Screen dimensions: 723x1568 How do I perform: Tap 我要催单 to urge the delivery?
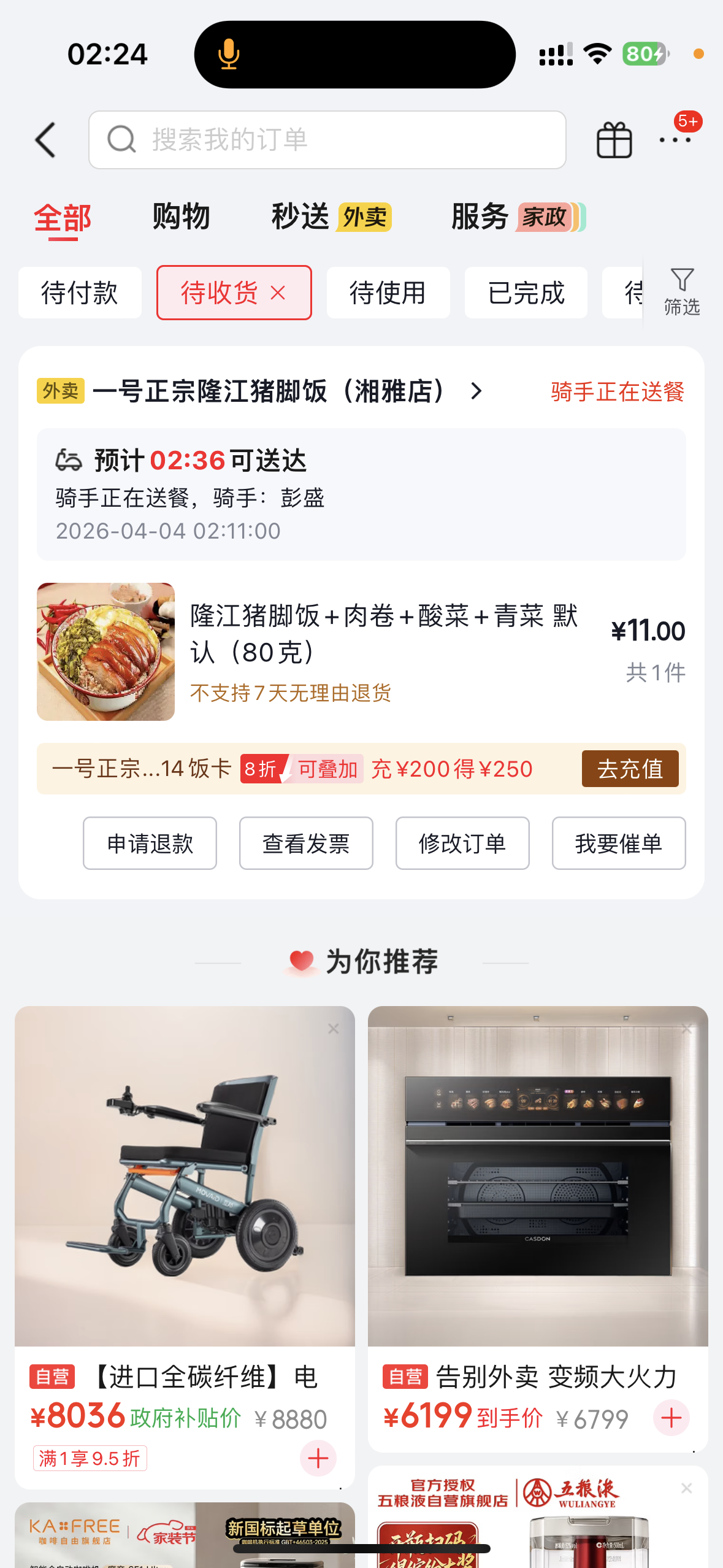pyautogui.click(x=618, y=843)
